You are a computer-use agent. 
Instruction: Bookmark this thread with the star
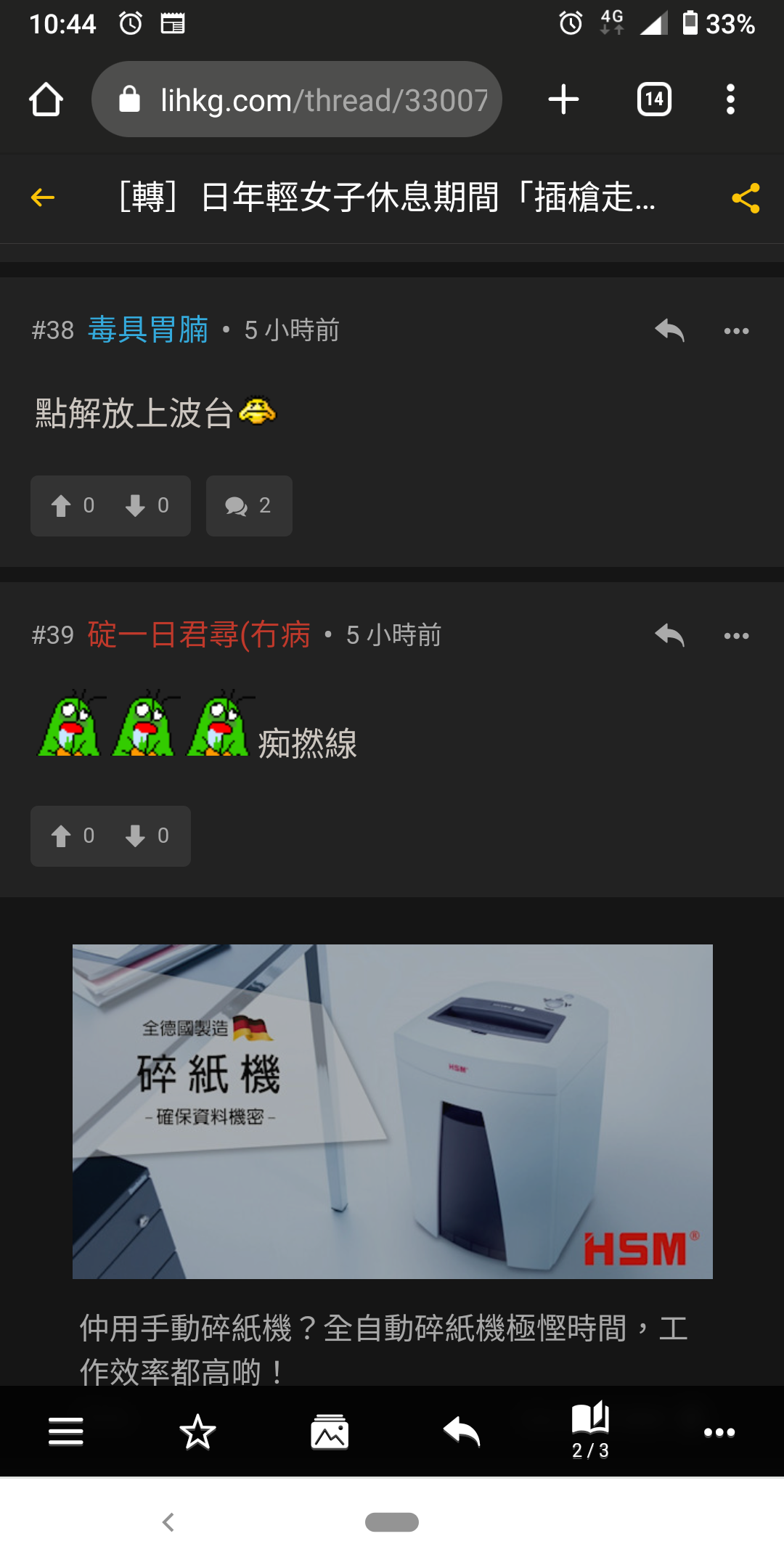coord(197,1432)
